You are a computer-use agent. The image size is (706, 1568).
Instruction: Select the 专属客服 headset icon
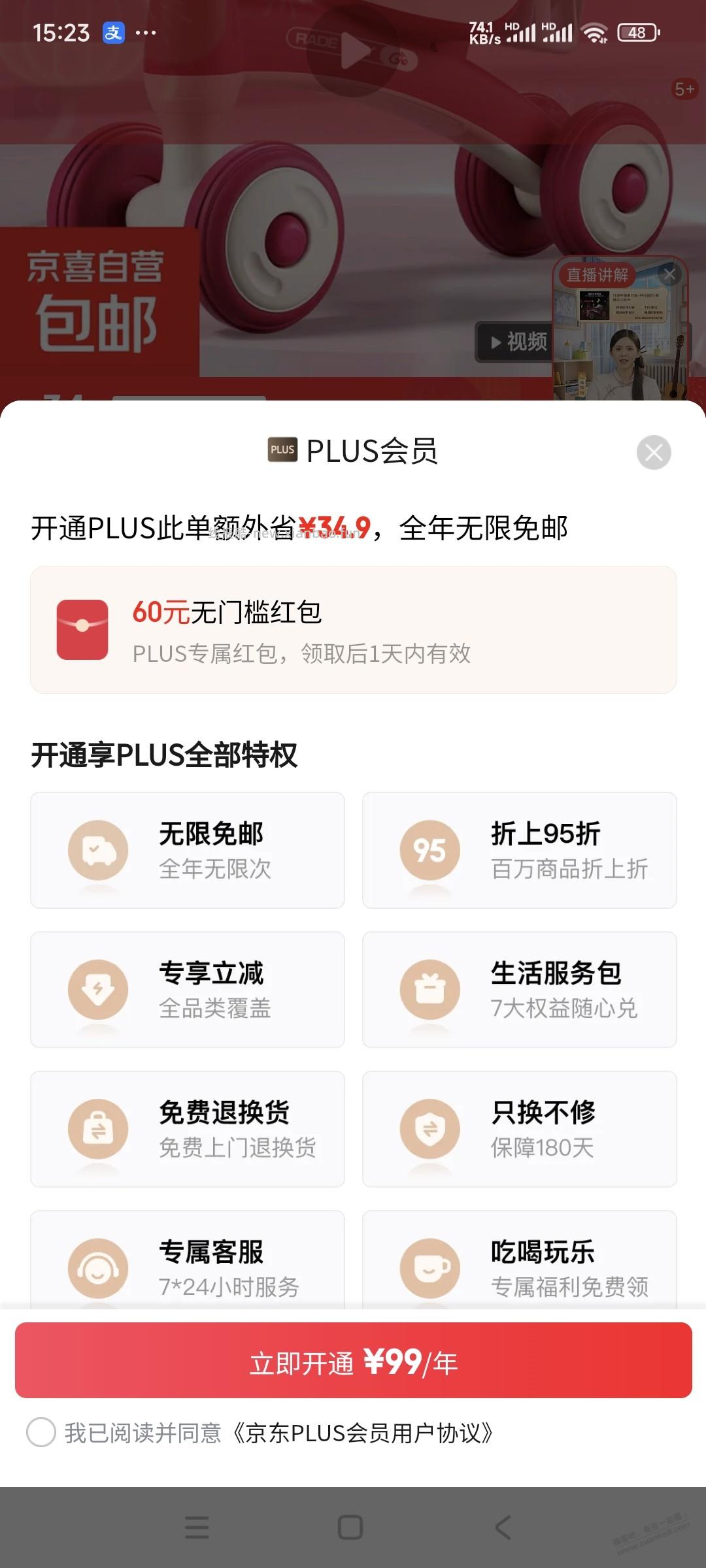(98, 1266)
